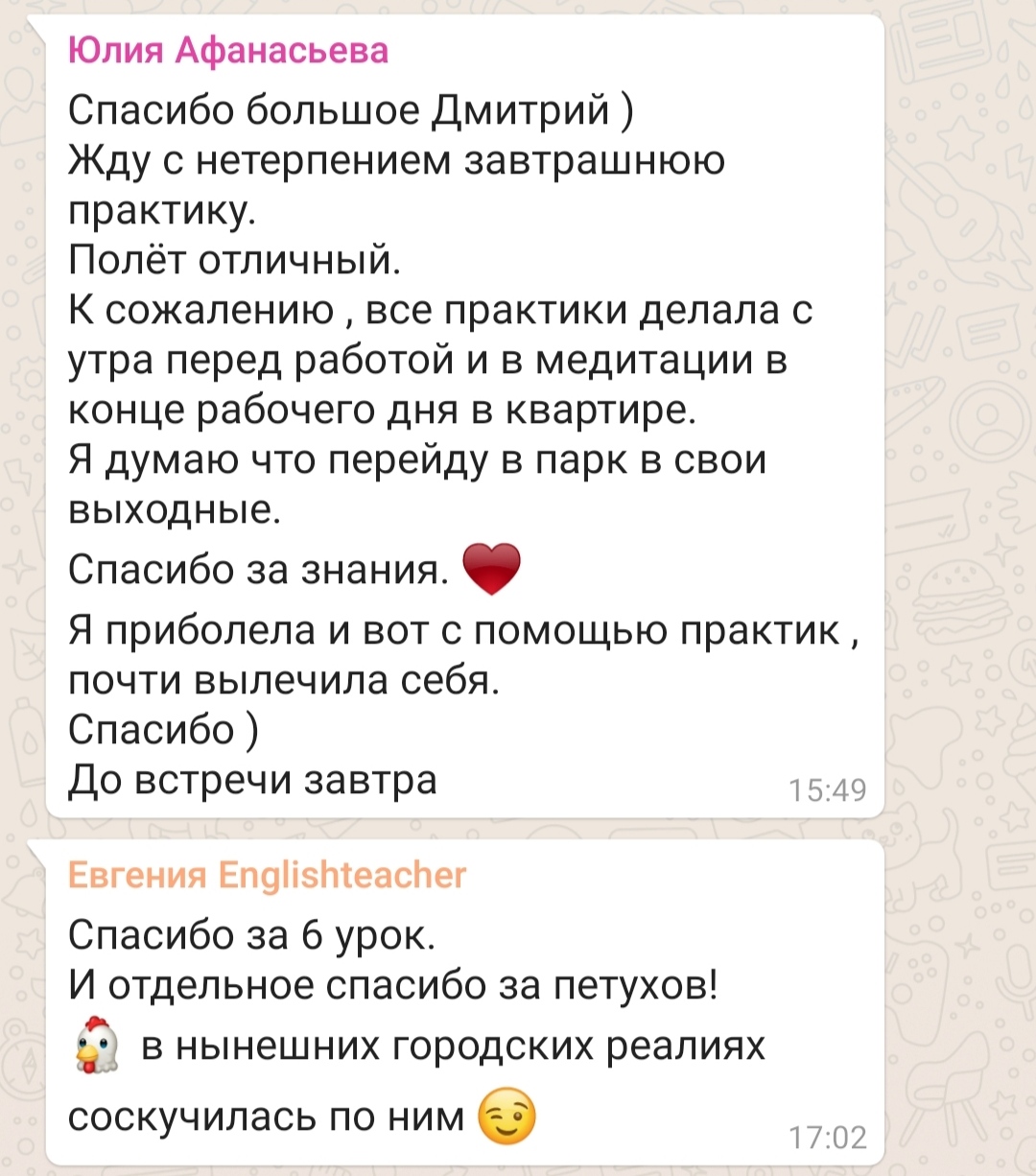Open sender Юлия Афанасьева's contact options
This screenshot has height=1176, width=1036.
coord(228,48)
